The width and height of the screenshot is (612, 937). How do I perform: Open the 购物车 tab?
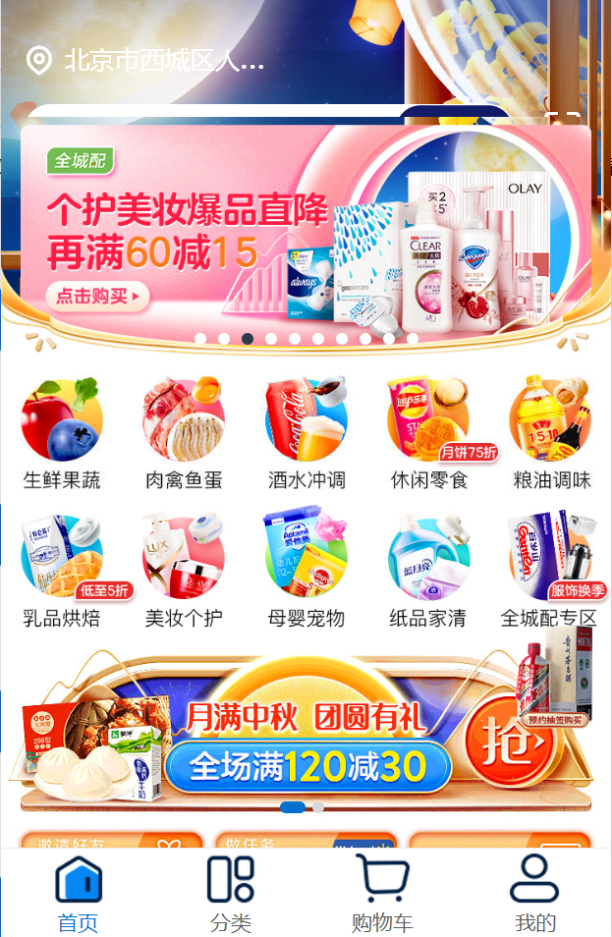pyautogui.click(x=382, y=893)
